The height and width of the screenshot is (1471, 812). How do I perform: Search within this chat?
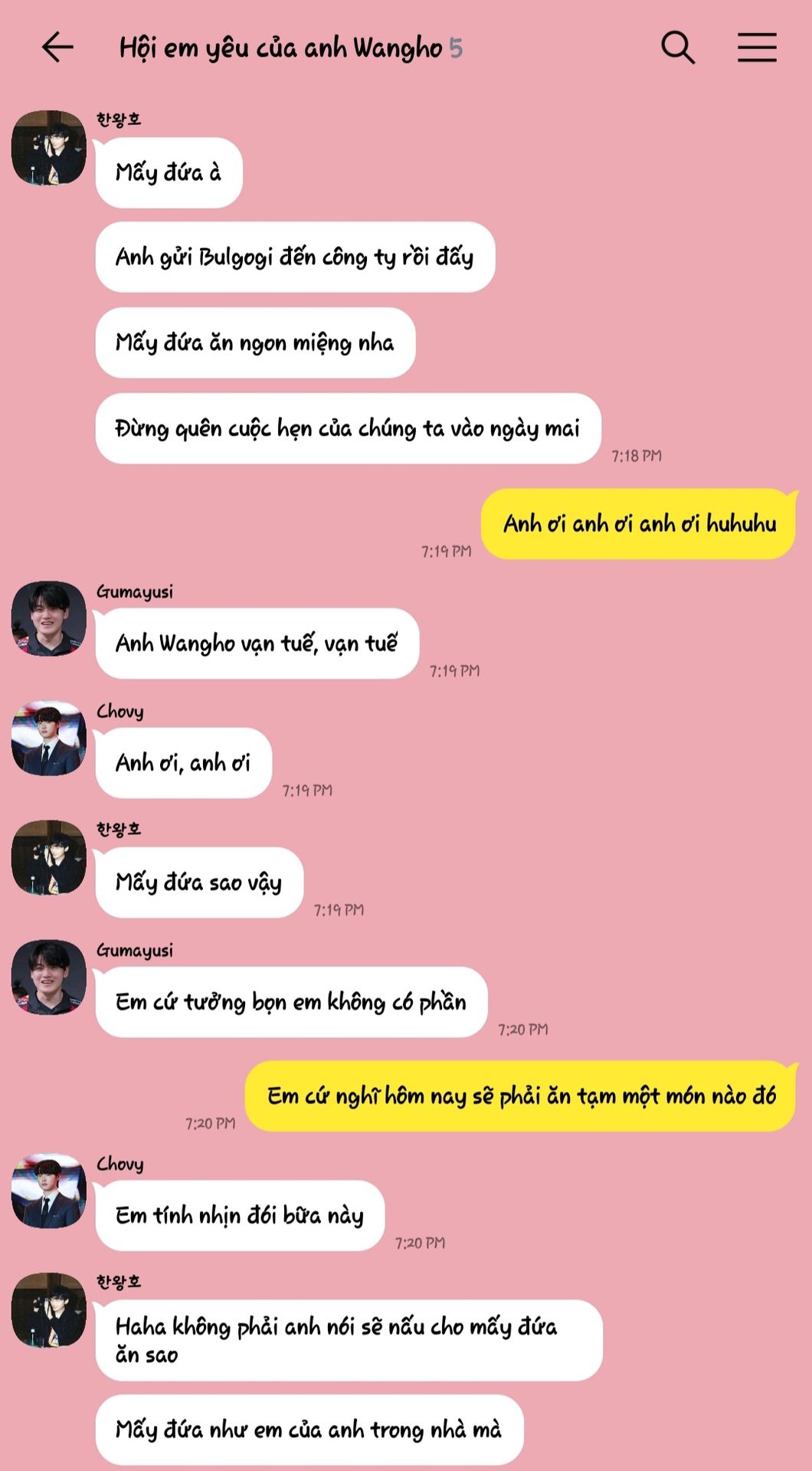click(x=677, y=48)
